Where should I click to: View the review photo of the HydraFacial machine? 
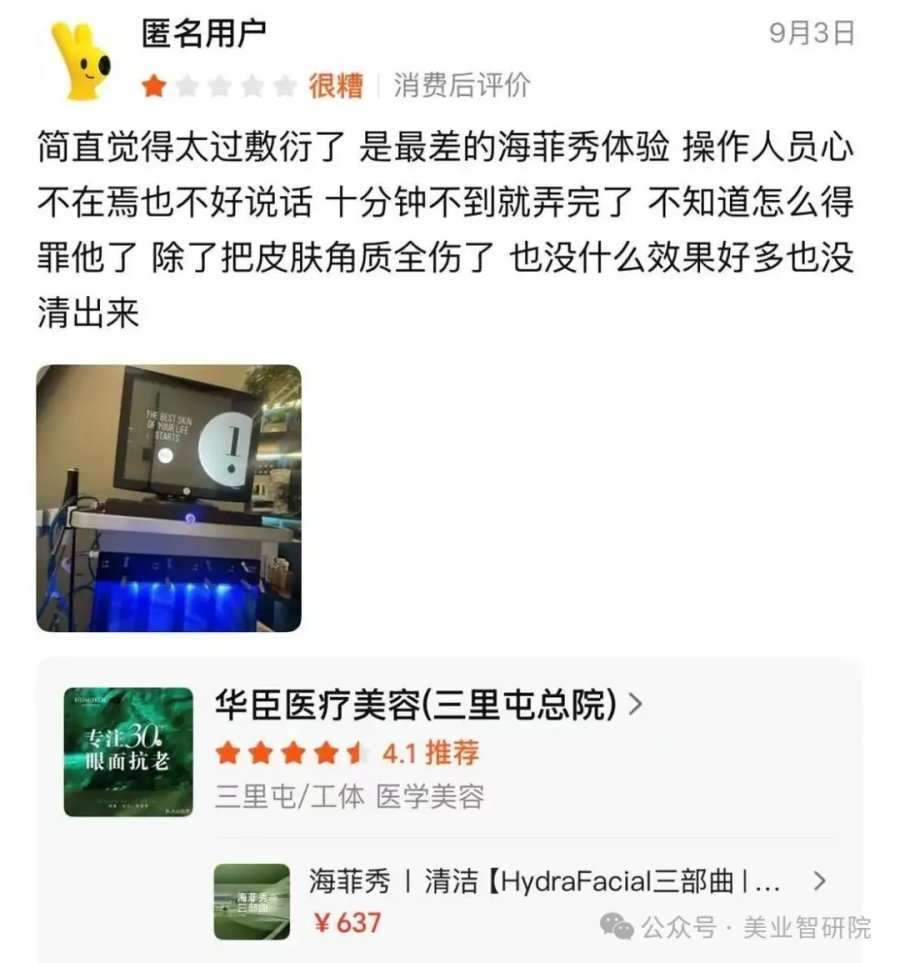[169, 498]
